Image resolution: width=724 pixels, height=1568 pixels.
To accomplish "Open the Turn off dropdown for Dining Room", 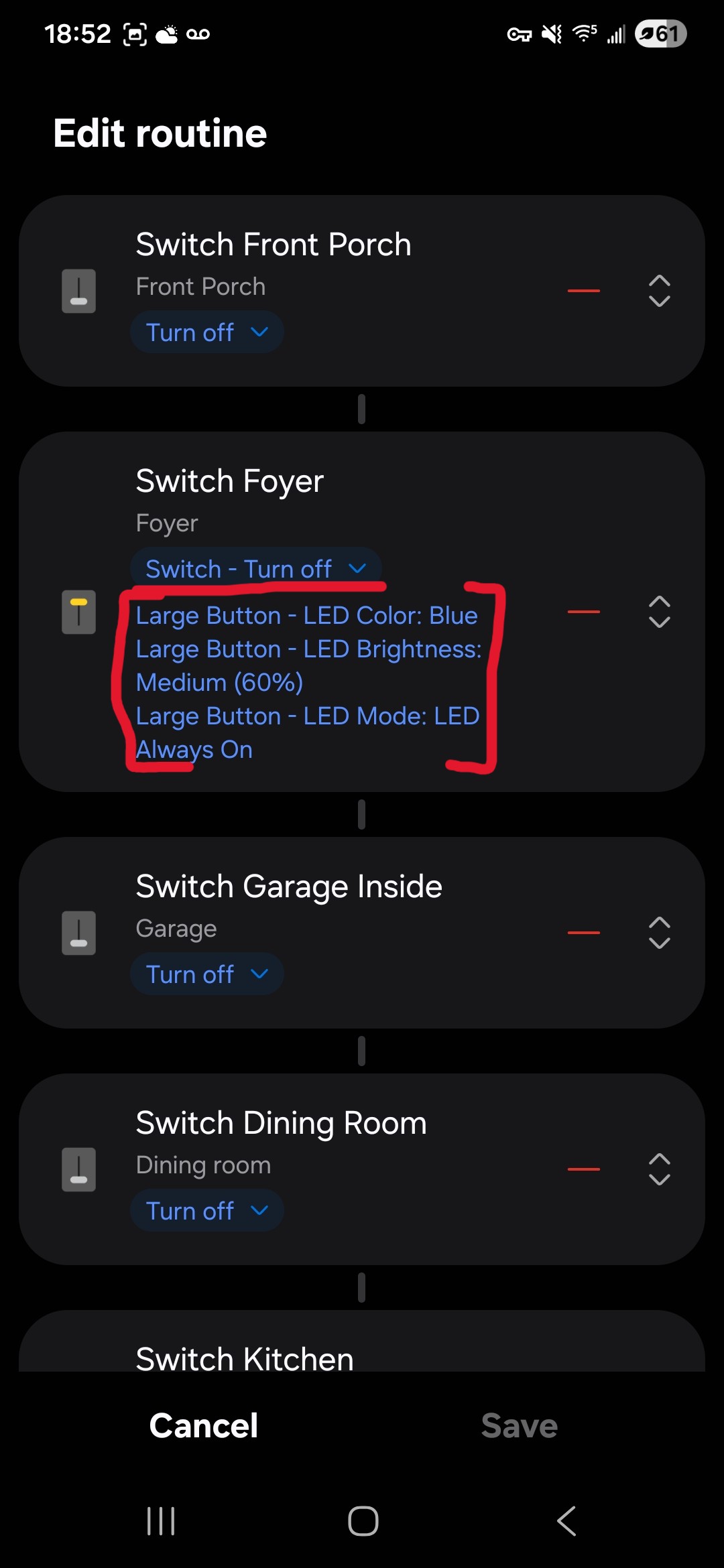I will click(x=206, y=1211).
